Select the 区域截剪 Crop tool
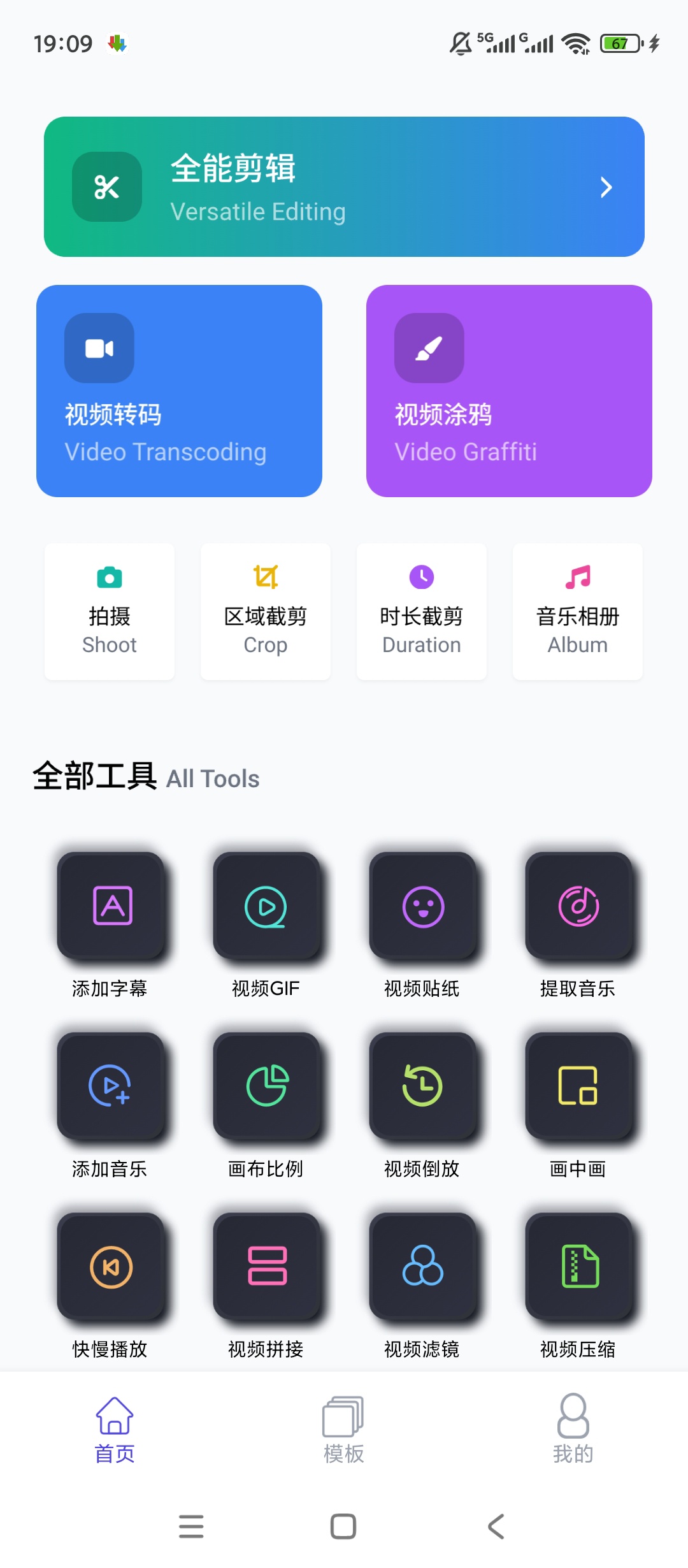Image resolution: width=688 pixels, height=1568 pixels. pyautogui.click(x=265, y=610)
